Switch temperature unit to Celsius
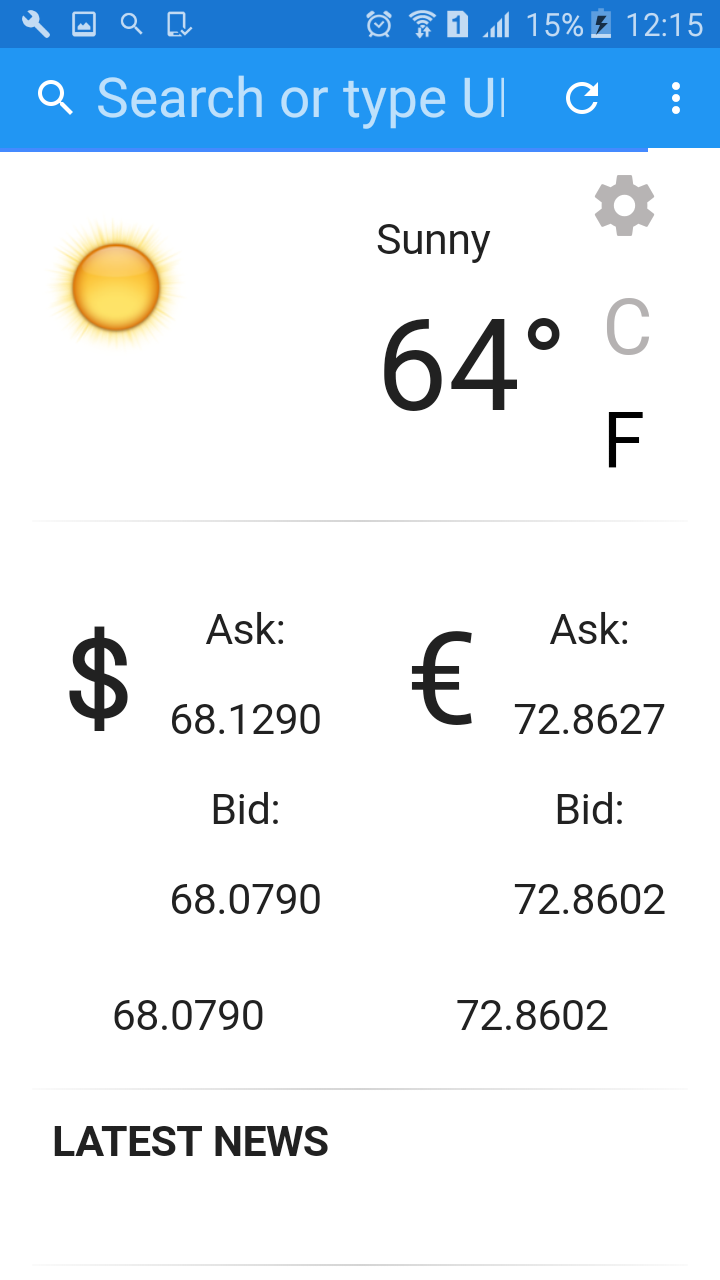 627,328
